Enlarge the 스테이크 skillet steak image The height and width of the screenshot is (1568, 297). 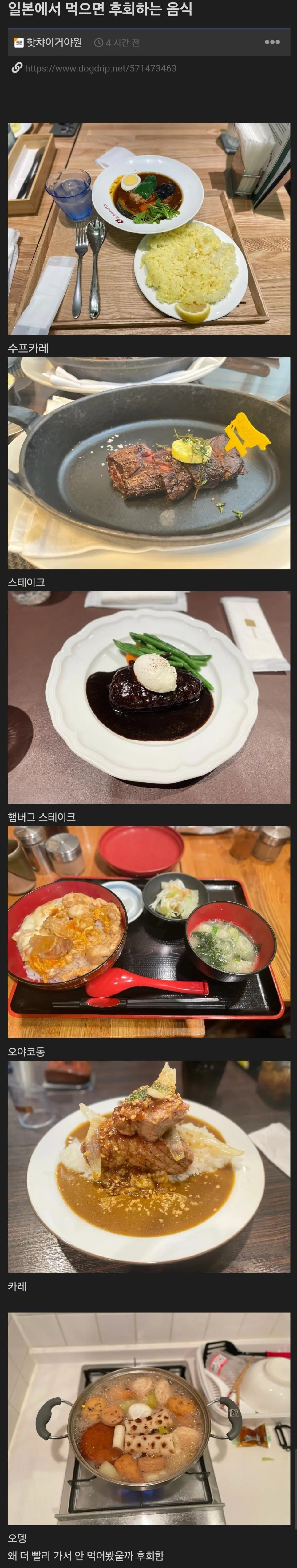click(x=148, y=463)
